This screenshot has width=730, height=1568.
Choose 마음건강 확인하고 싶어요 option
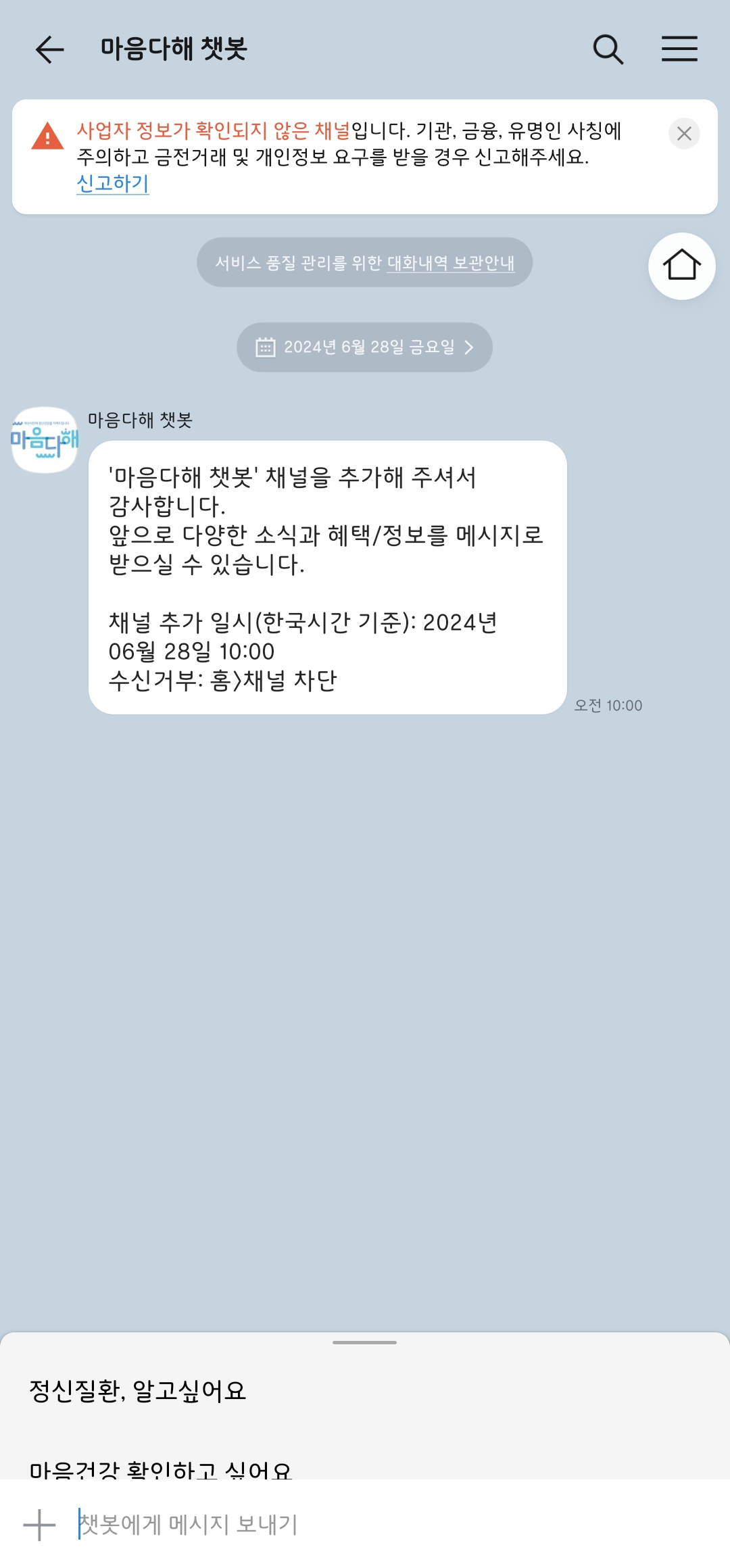click(161, 1468)
